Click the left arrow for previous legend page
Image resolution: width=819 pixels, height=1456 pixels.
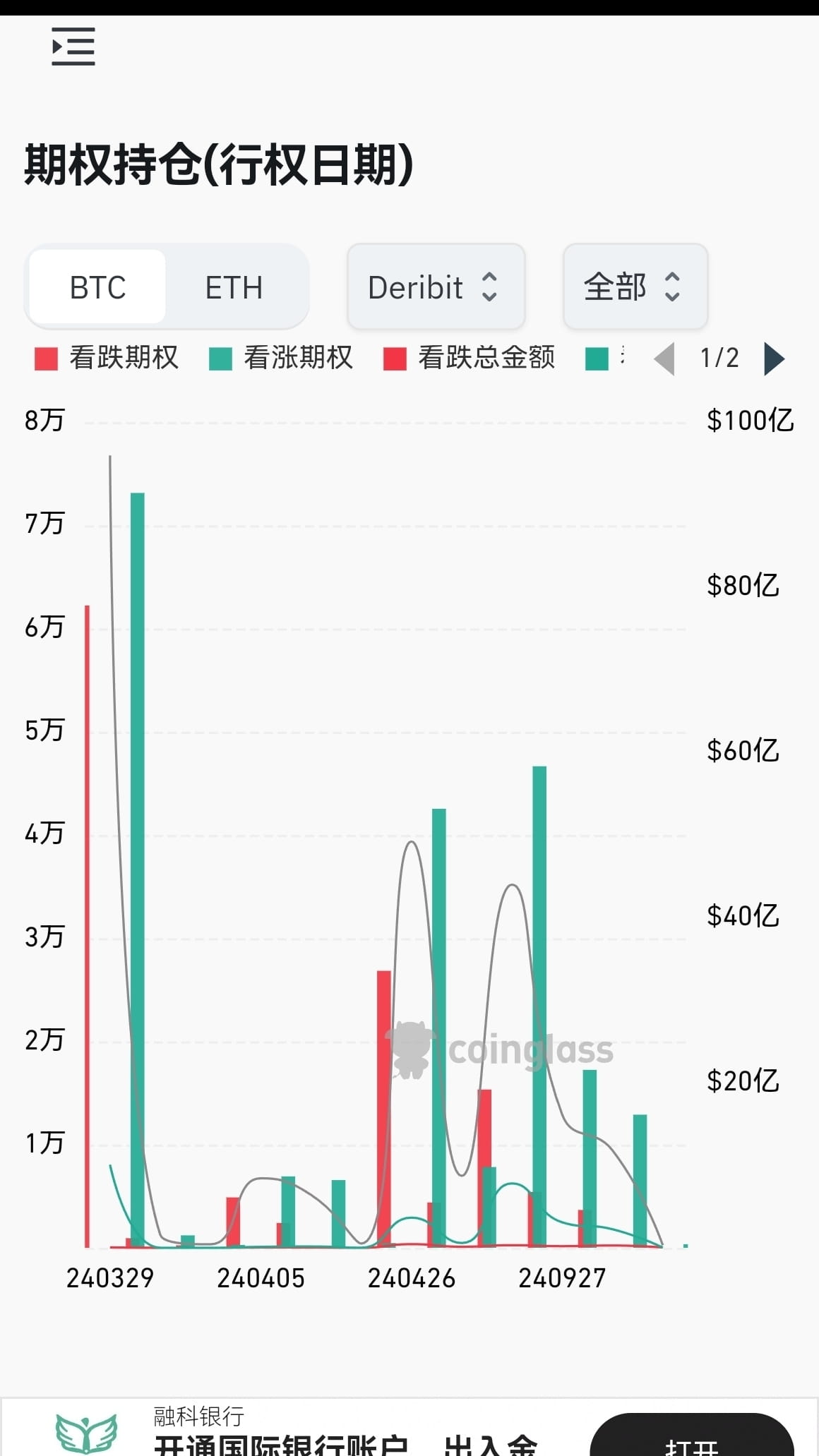[664, 359]
